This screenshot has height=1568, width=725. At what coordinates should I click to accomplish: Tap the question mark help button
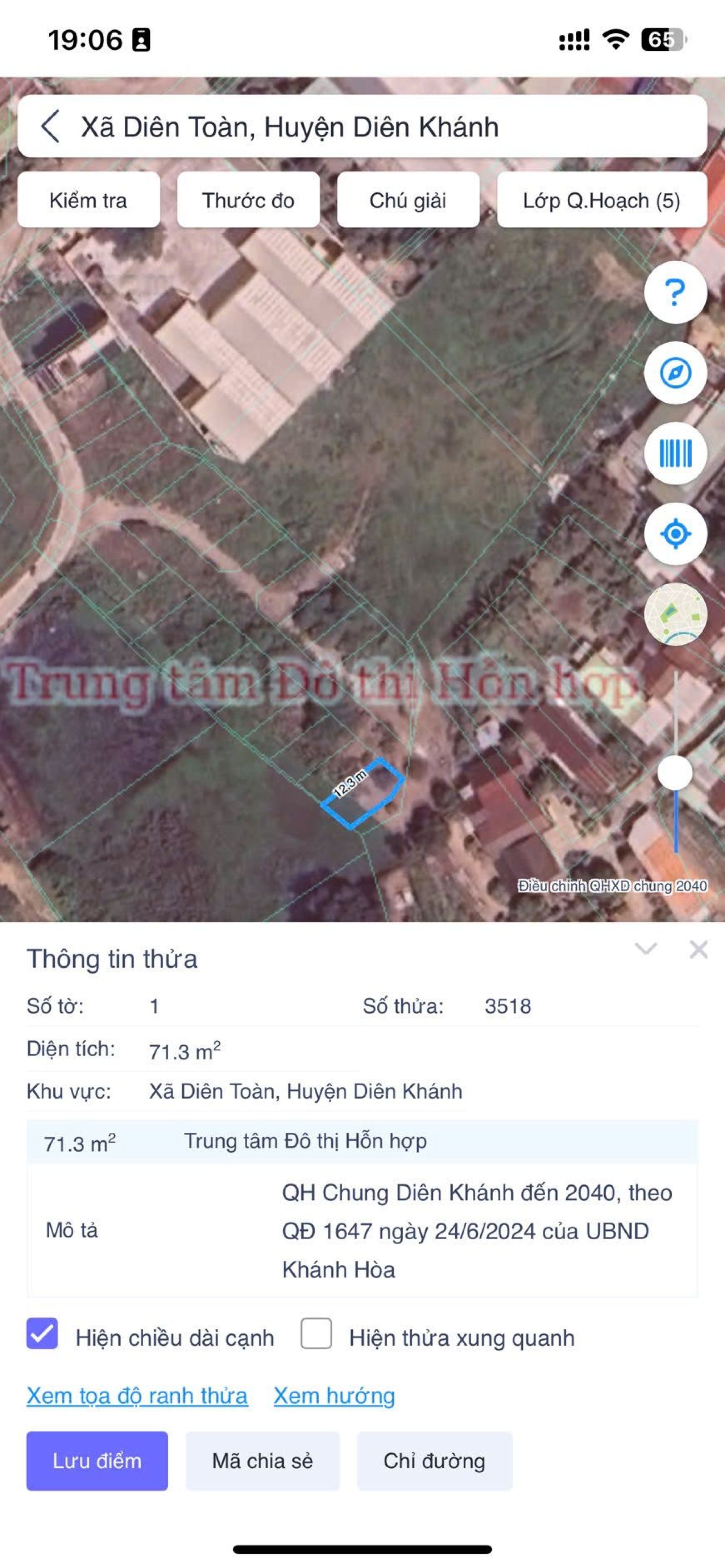click(x=675, y=292)
